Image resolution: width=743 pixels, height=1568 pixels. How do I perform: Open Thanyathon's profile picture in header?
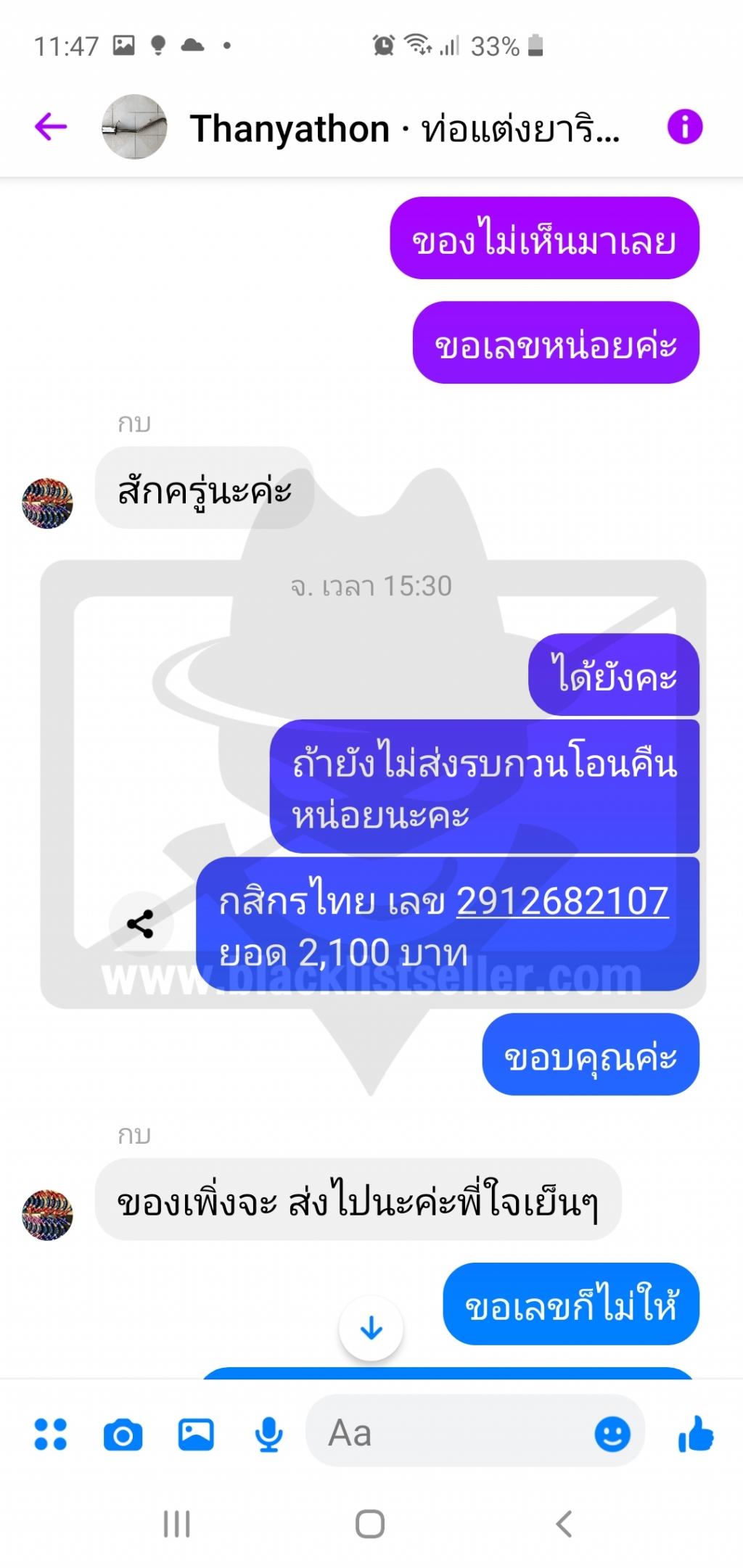click(x=134, y=127)
